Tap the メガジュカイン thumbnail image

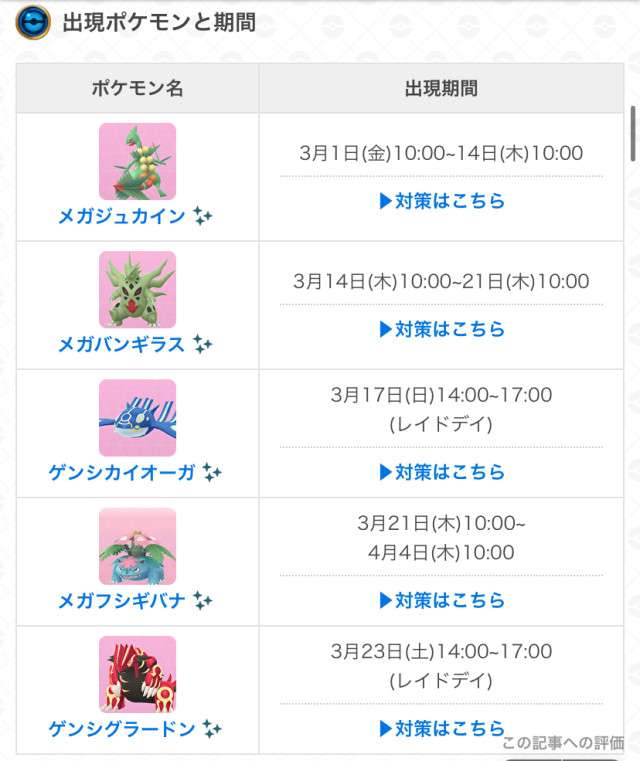pyautogui.click(x=137, y=162)
